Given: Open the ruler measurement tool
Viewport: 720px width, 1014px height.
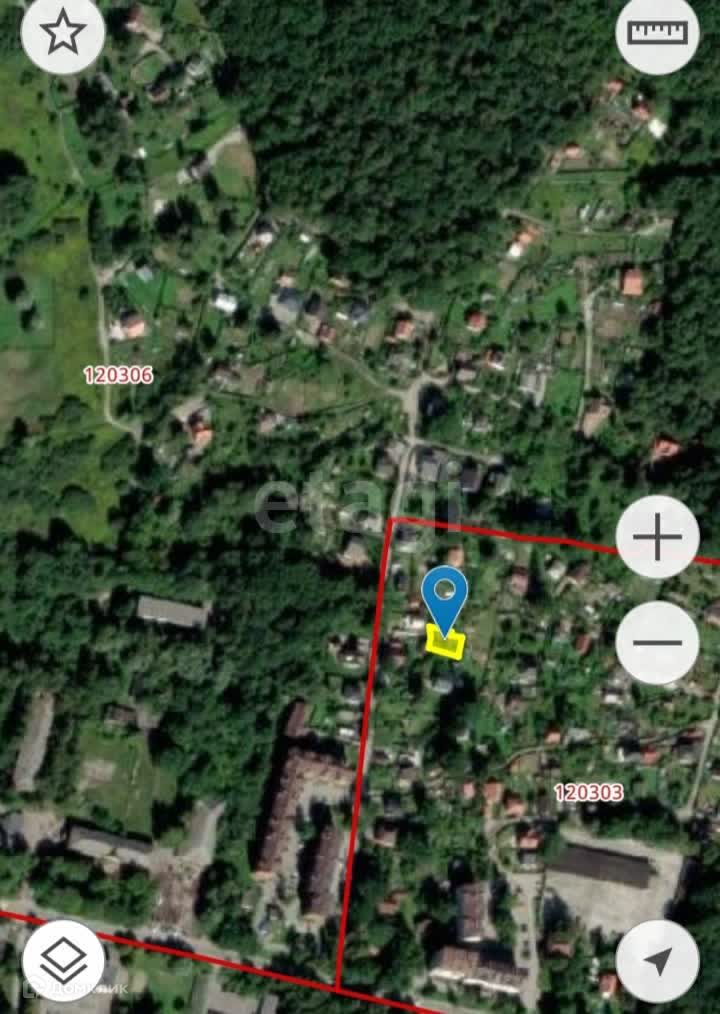Looking at the screenshot, I should [x=657, y=33].
